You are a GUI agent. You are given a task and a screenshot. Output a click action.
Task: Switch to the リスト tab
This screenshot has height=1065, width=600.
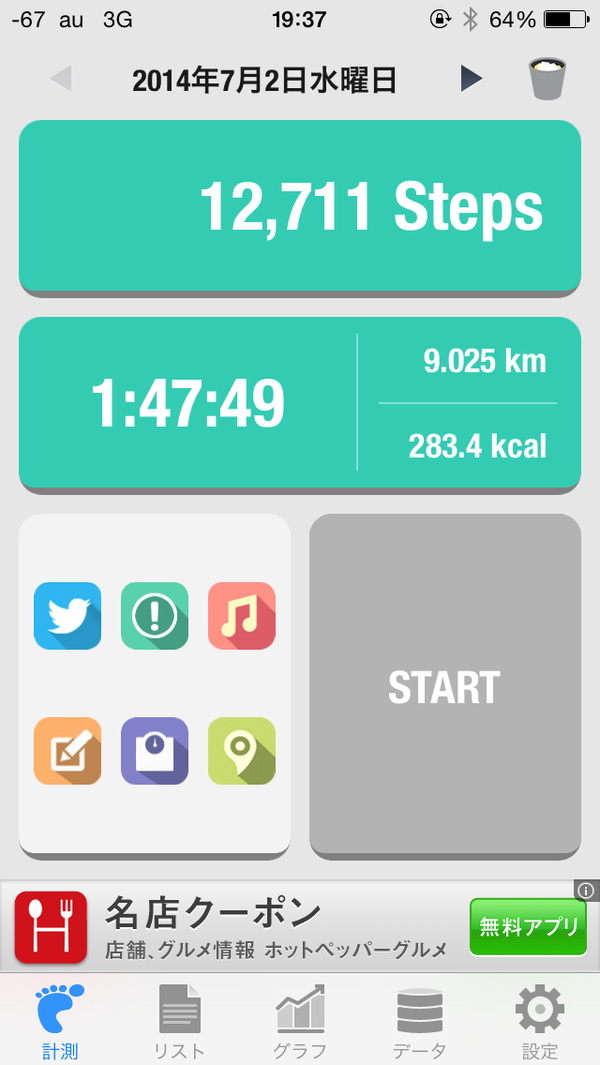click(x=180, y=1021)
